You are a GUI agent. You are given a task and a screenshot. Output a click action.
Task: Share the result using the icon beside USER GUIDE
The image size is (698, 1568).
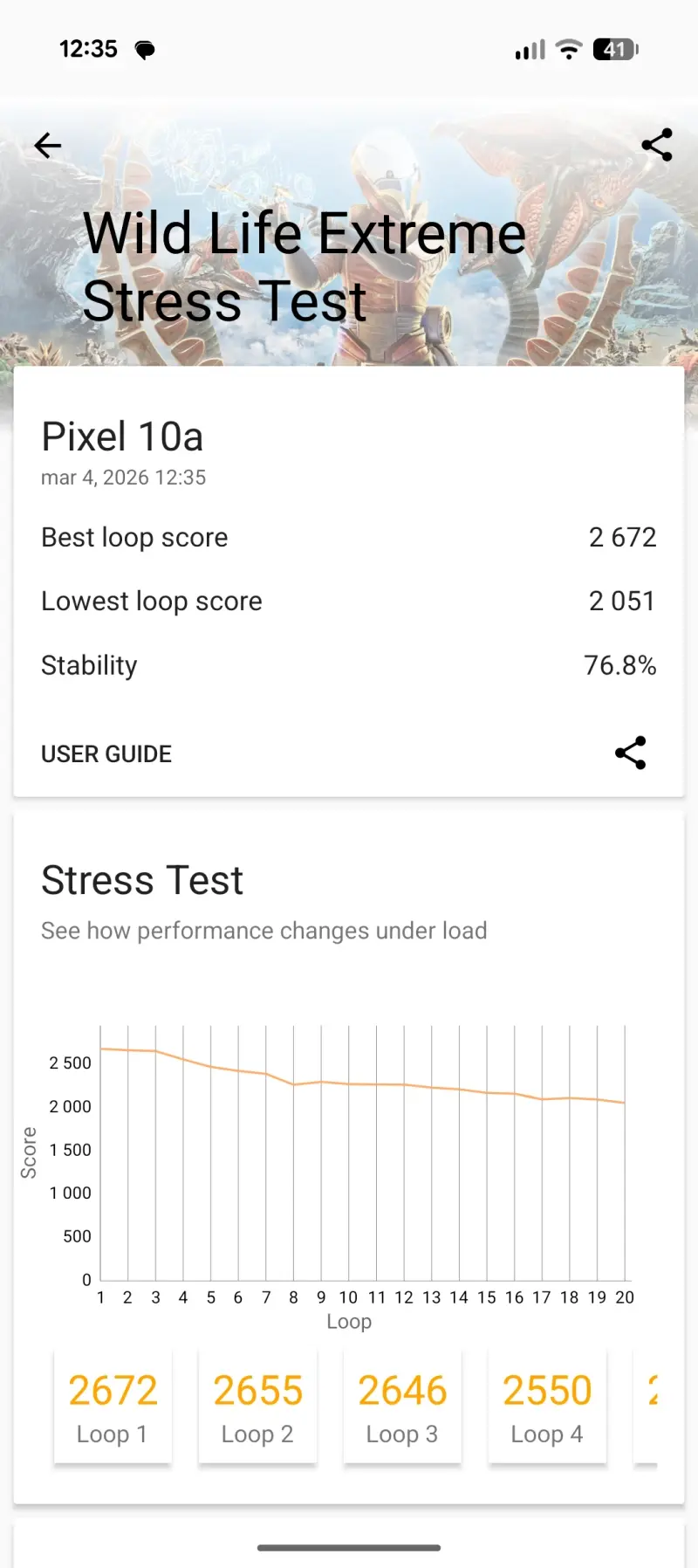coord(630,753)
